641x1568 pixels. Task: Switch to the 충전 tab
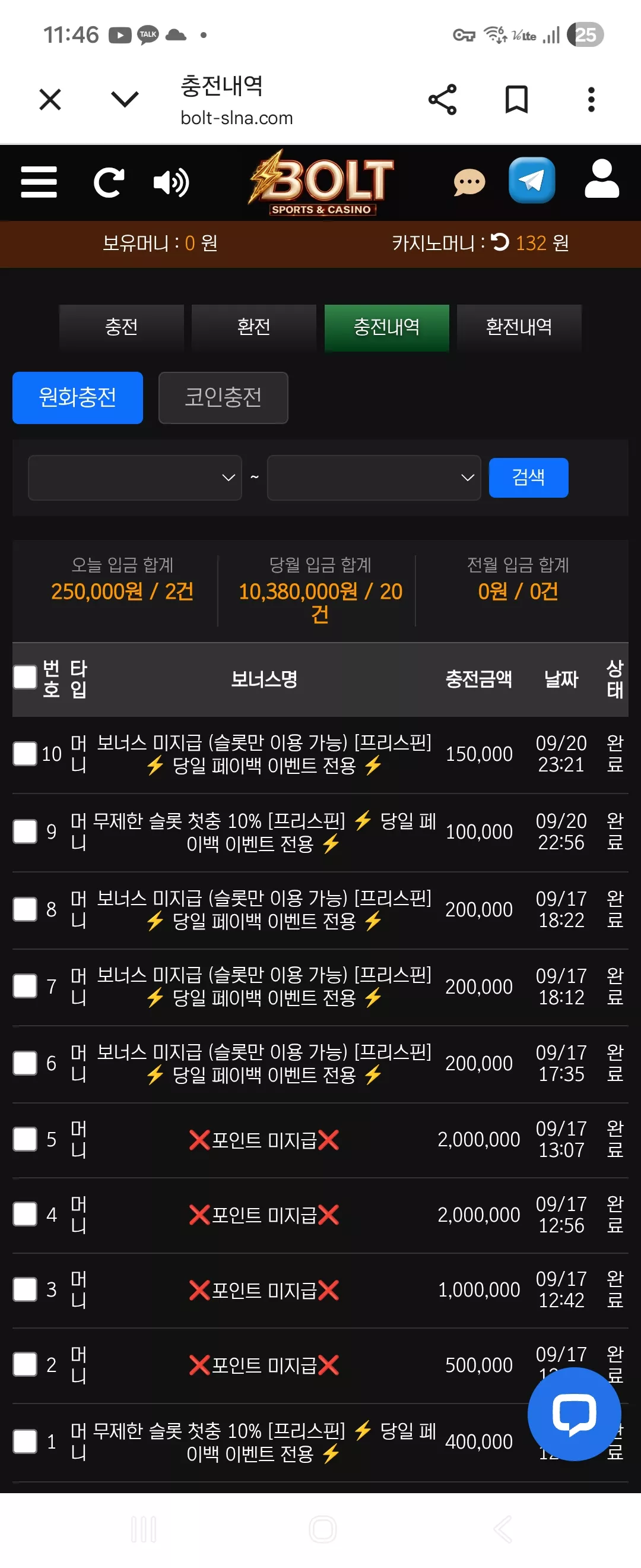click(122, 327)
